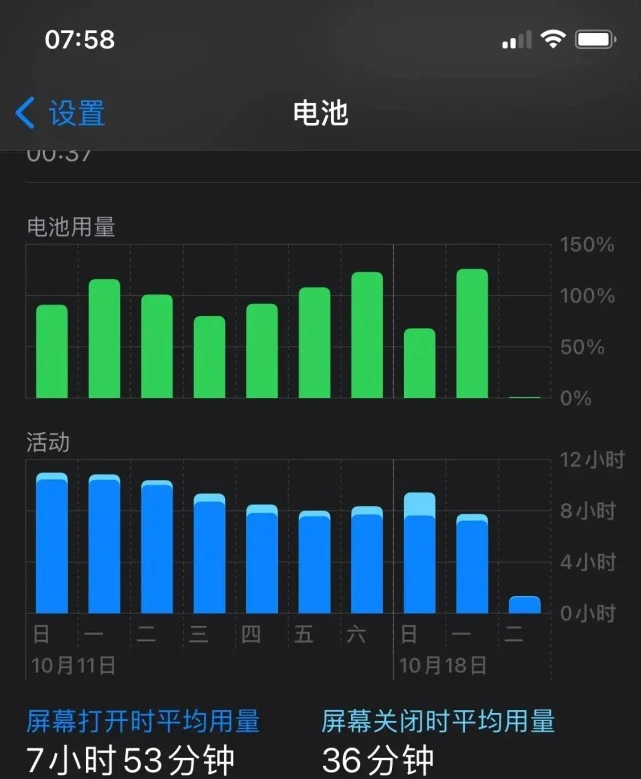Select Saturday's battery usage bar

pyautogui.click(x=367, y=335)
